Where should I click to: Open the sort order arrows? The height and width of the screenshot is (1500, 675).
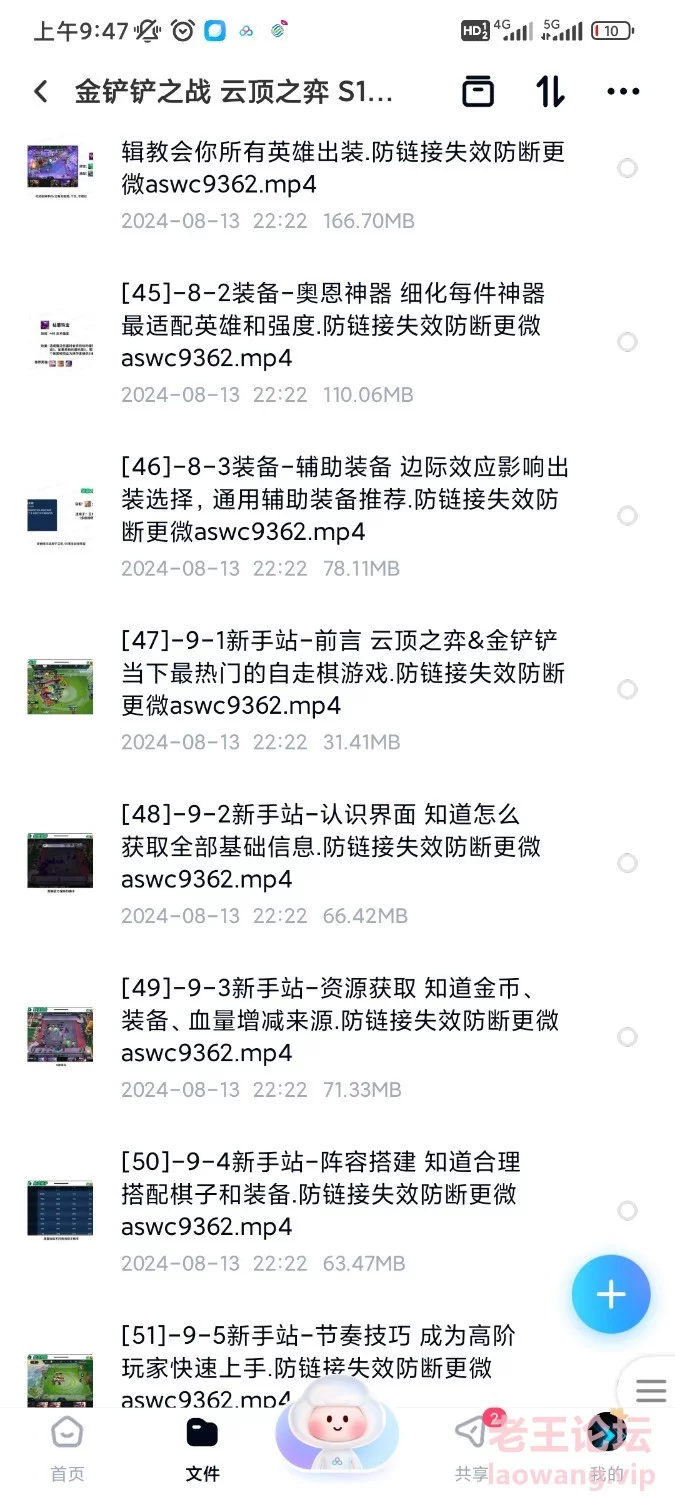(x=550, y=92)
